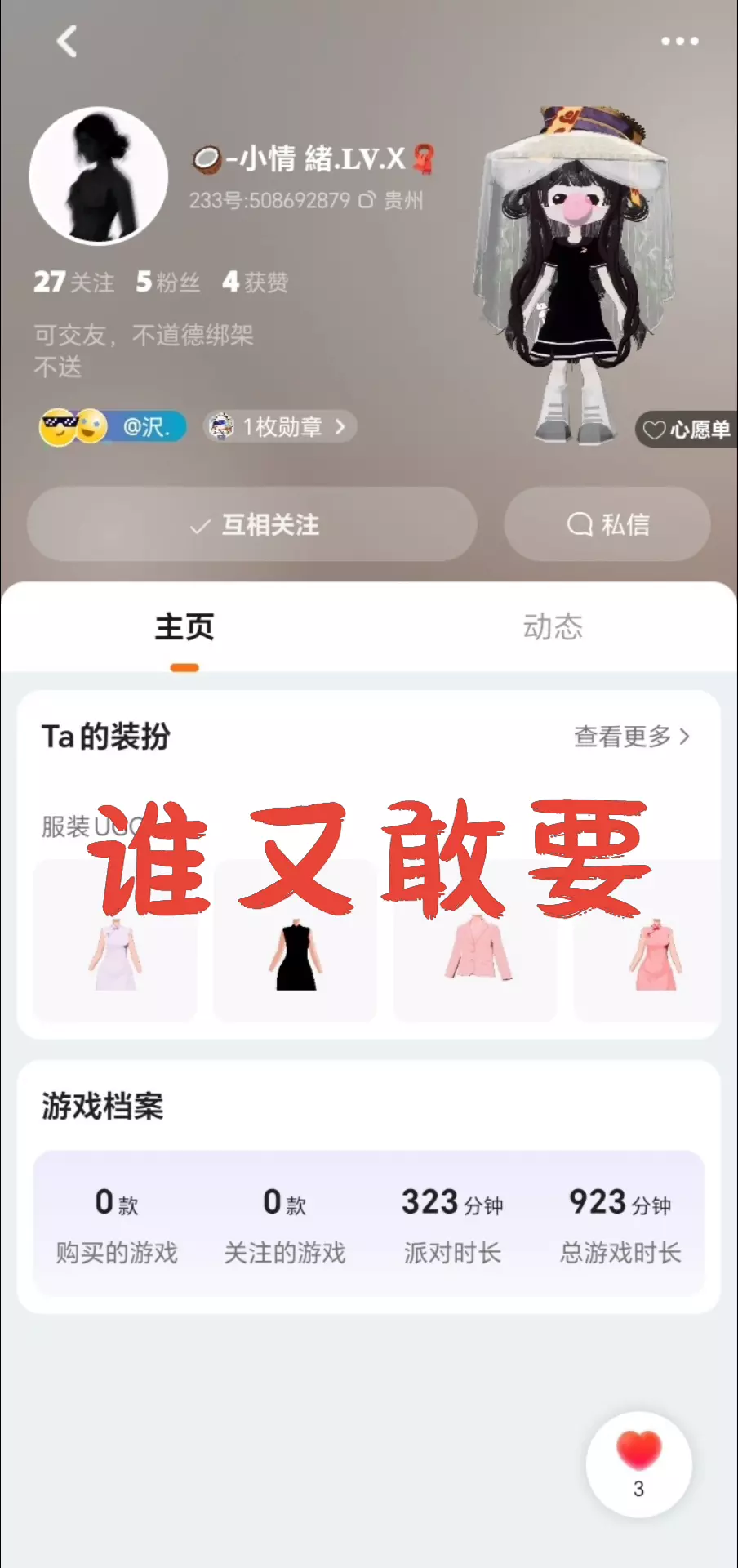The width and height of the screenshot is (738, 1568).
Task: Select the 主页 tab
Action: 184,627
